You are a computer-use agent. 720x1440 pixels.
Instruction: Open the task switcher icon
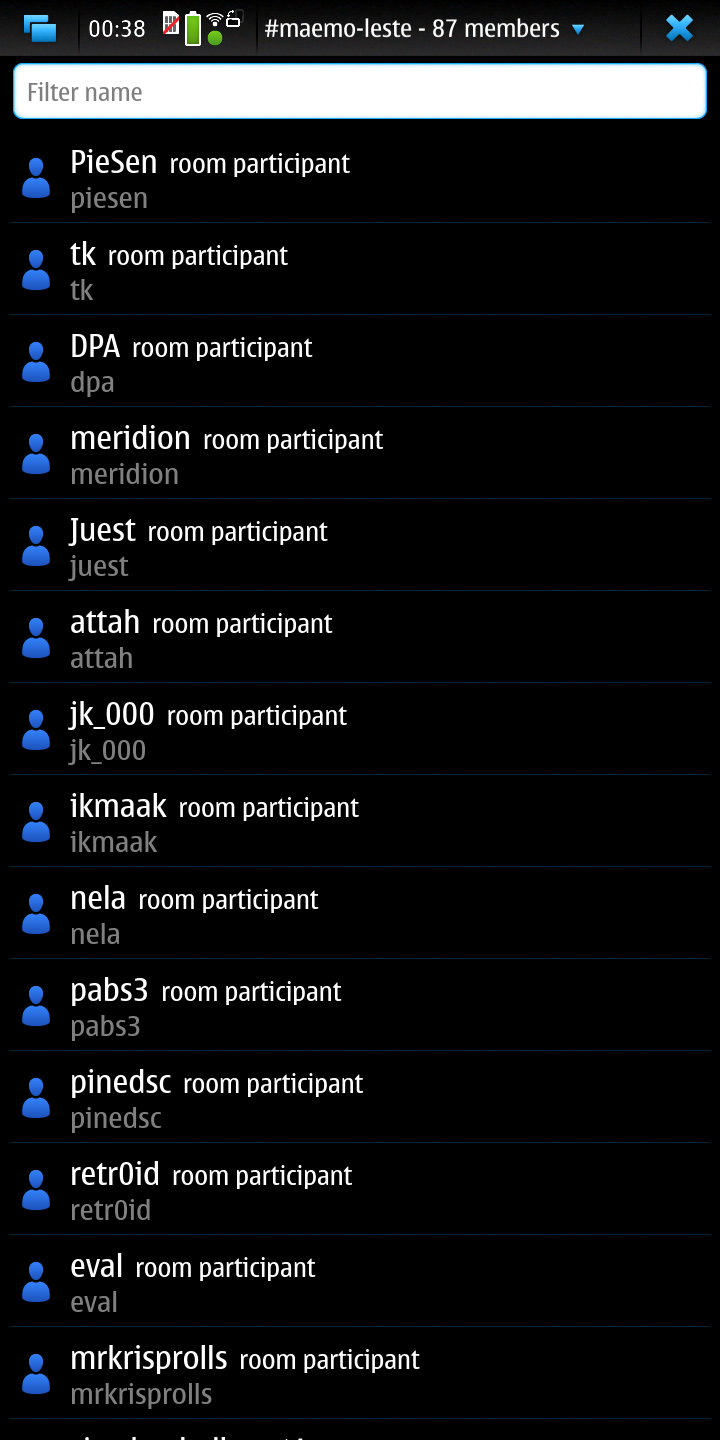tap(39, 28)
